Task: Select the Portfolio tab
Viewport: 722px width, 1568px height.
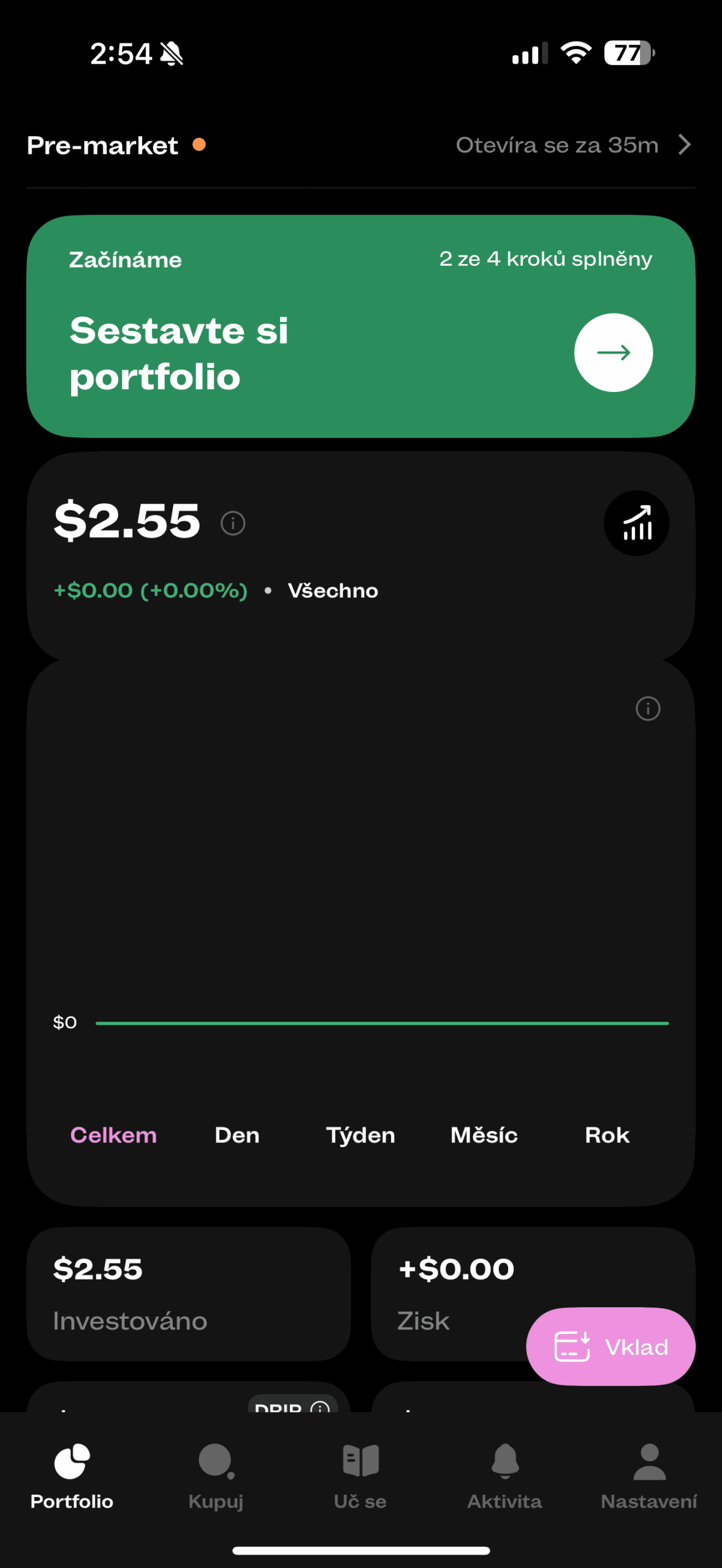Action: [72, 1475]
